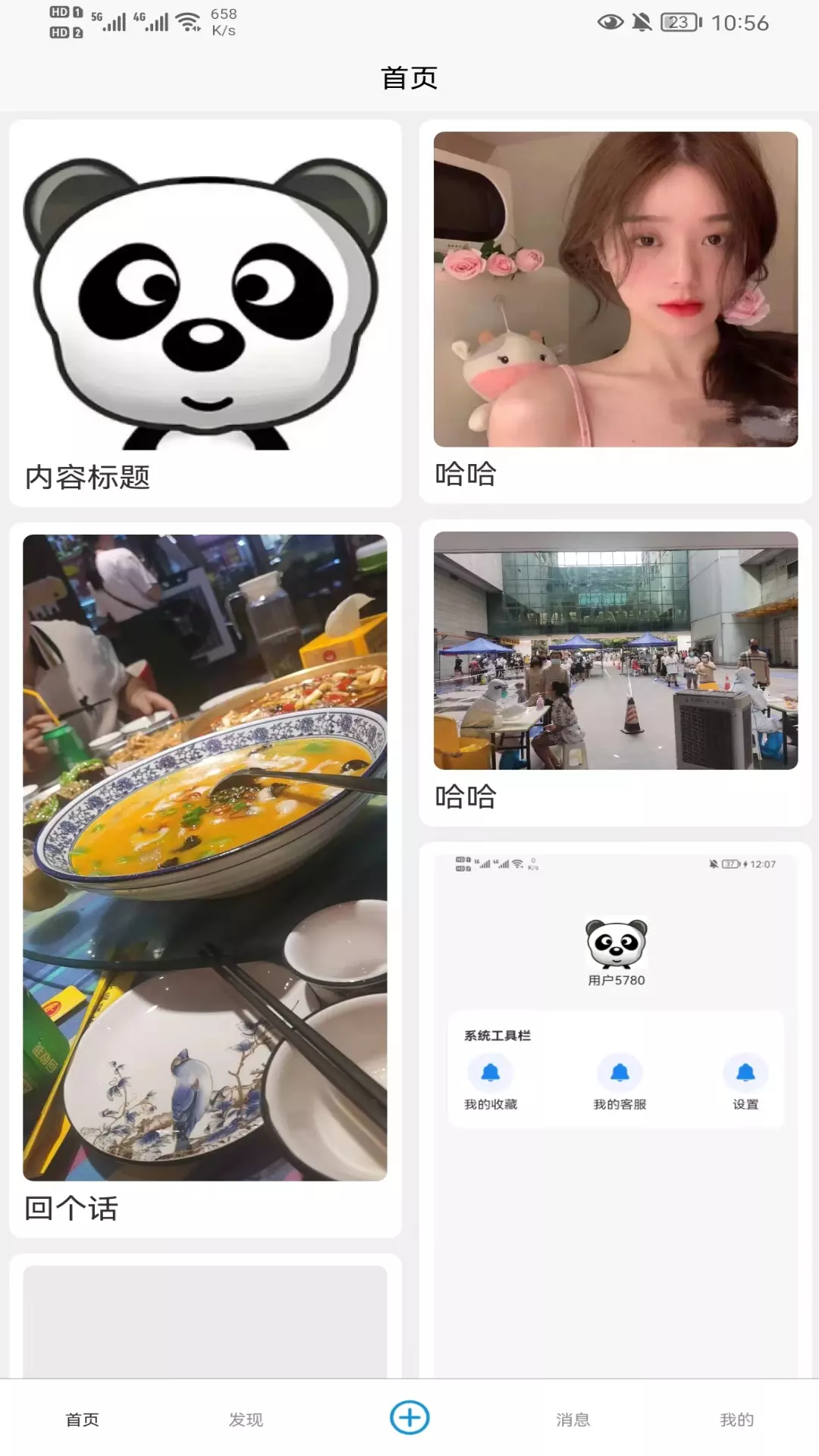Open the 哈哈 card with the outdoor tents photo

(x=615, y=673)
